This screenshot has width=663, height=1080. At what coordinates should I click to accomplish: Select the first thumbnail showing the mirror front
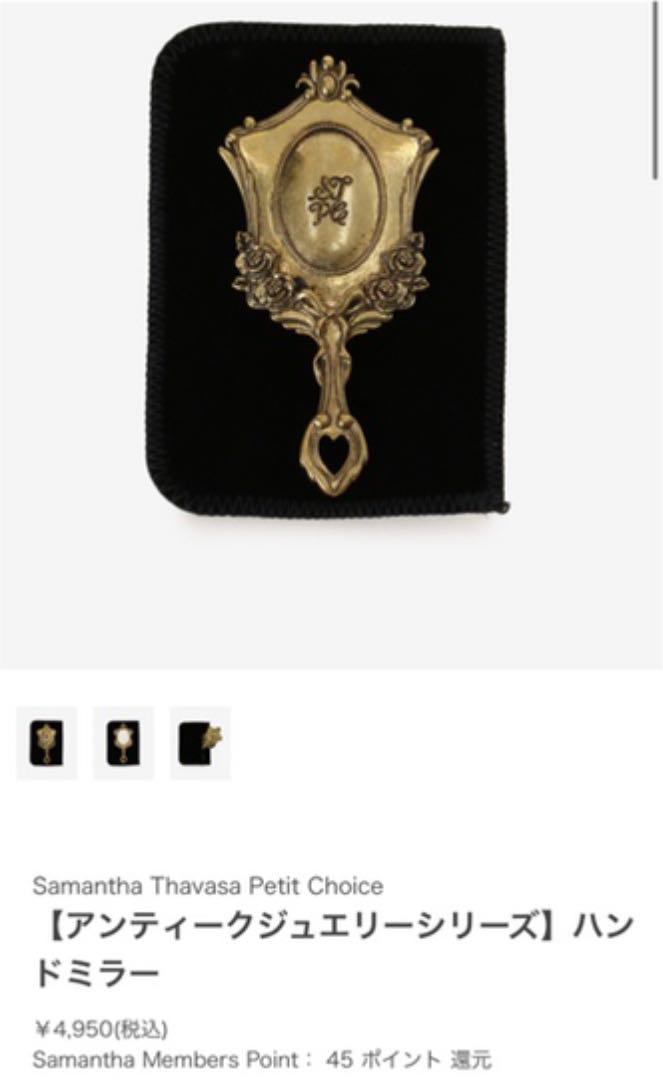(47, 743)
